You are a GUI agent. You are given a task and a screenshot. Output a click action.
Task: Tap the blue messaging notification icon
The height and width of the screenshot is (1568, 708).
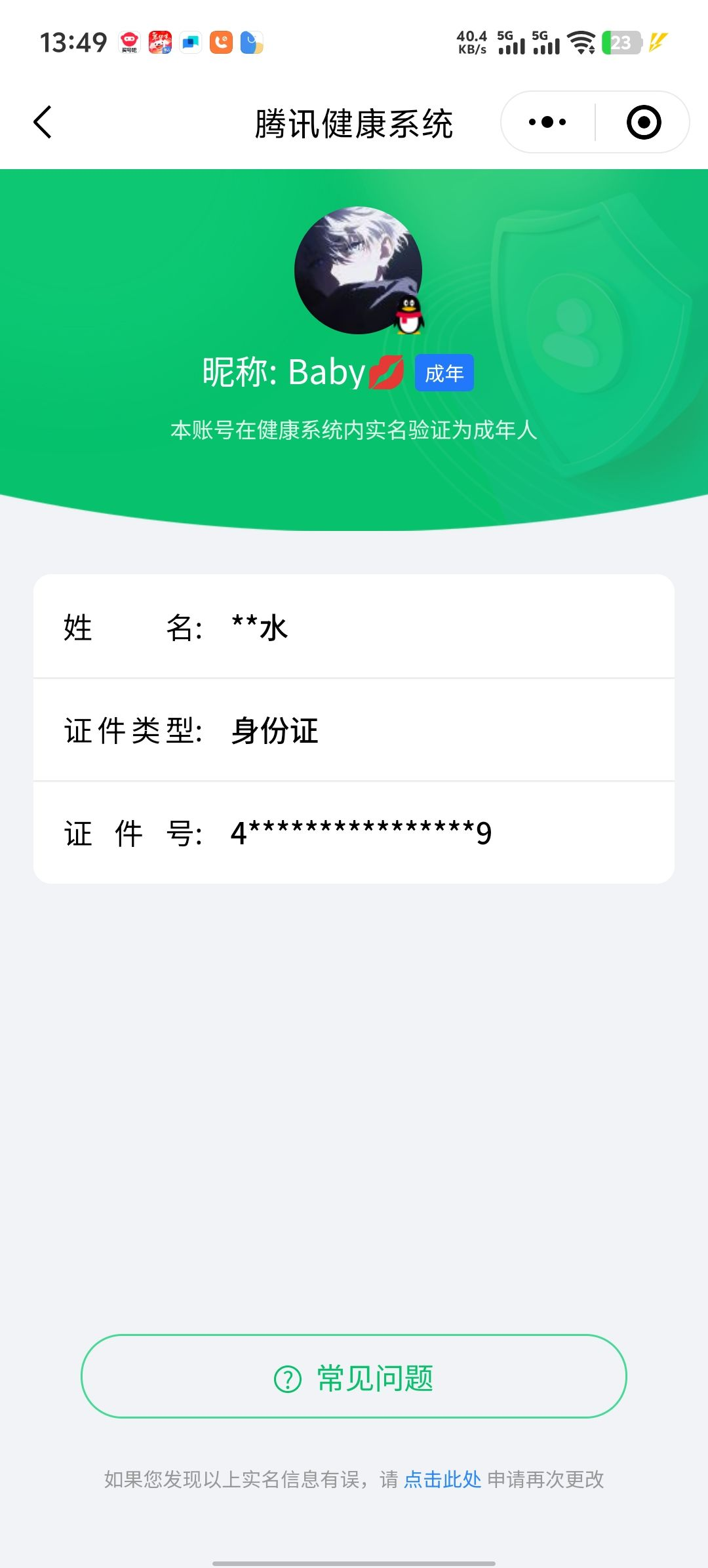click(190, 42)
